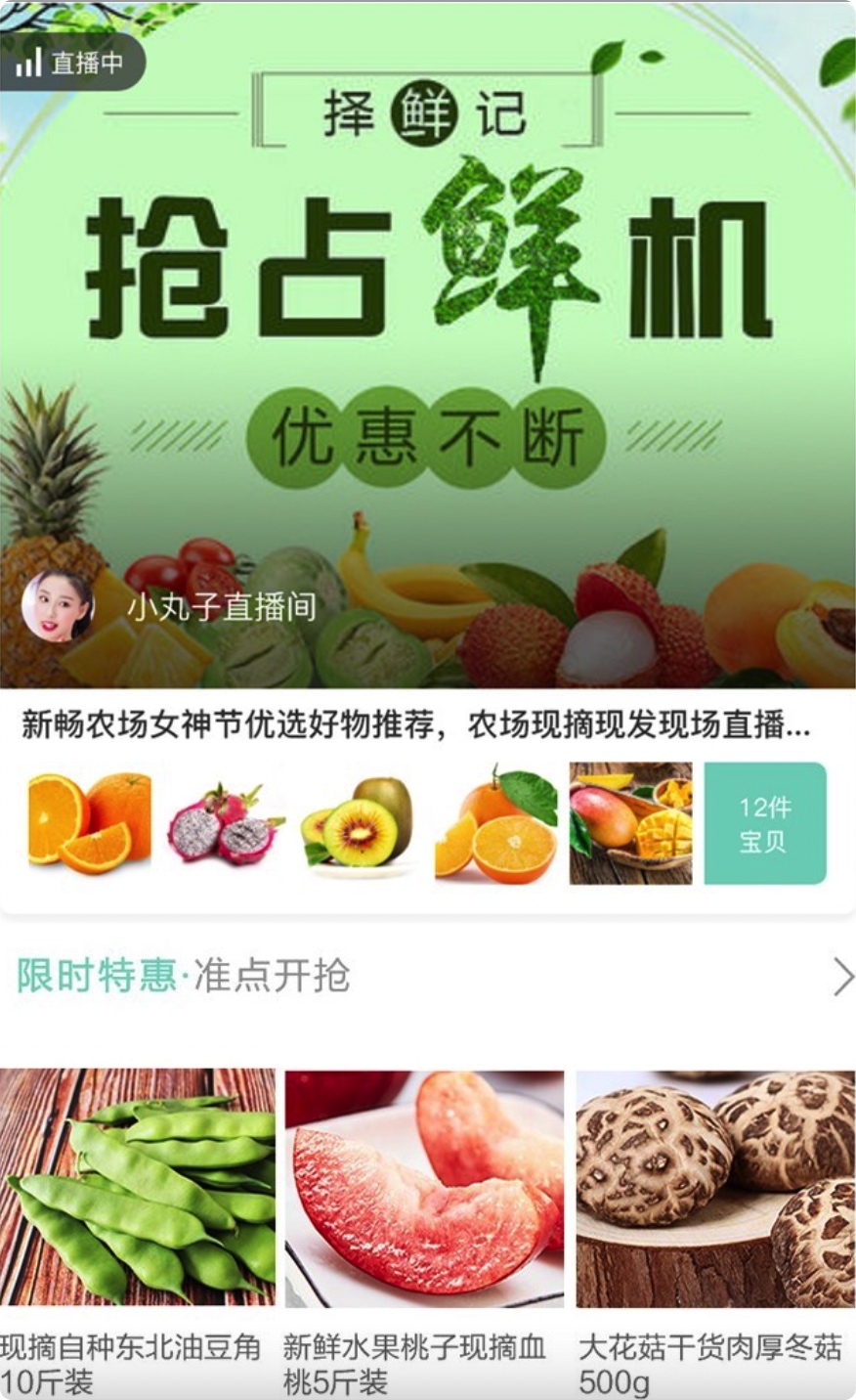Open the 抢占鲜机 live stream banner
The image size is (856, 1400).
(x=428, y=344)
